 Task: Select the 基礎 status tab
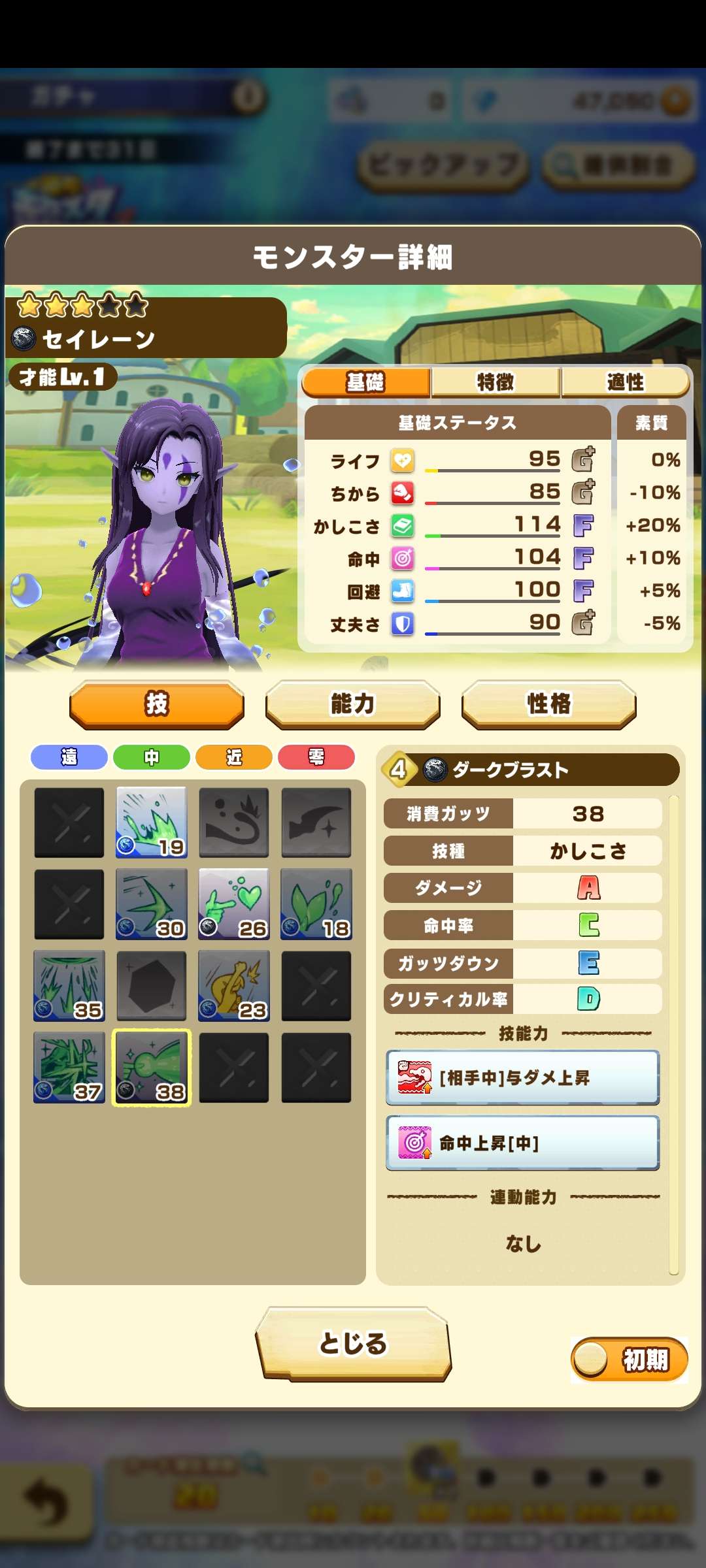click(365, 382)
